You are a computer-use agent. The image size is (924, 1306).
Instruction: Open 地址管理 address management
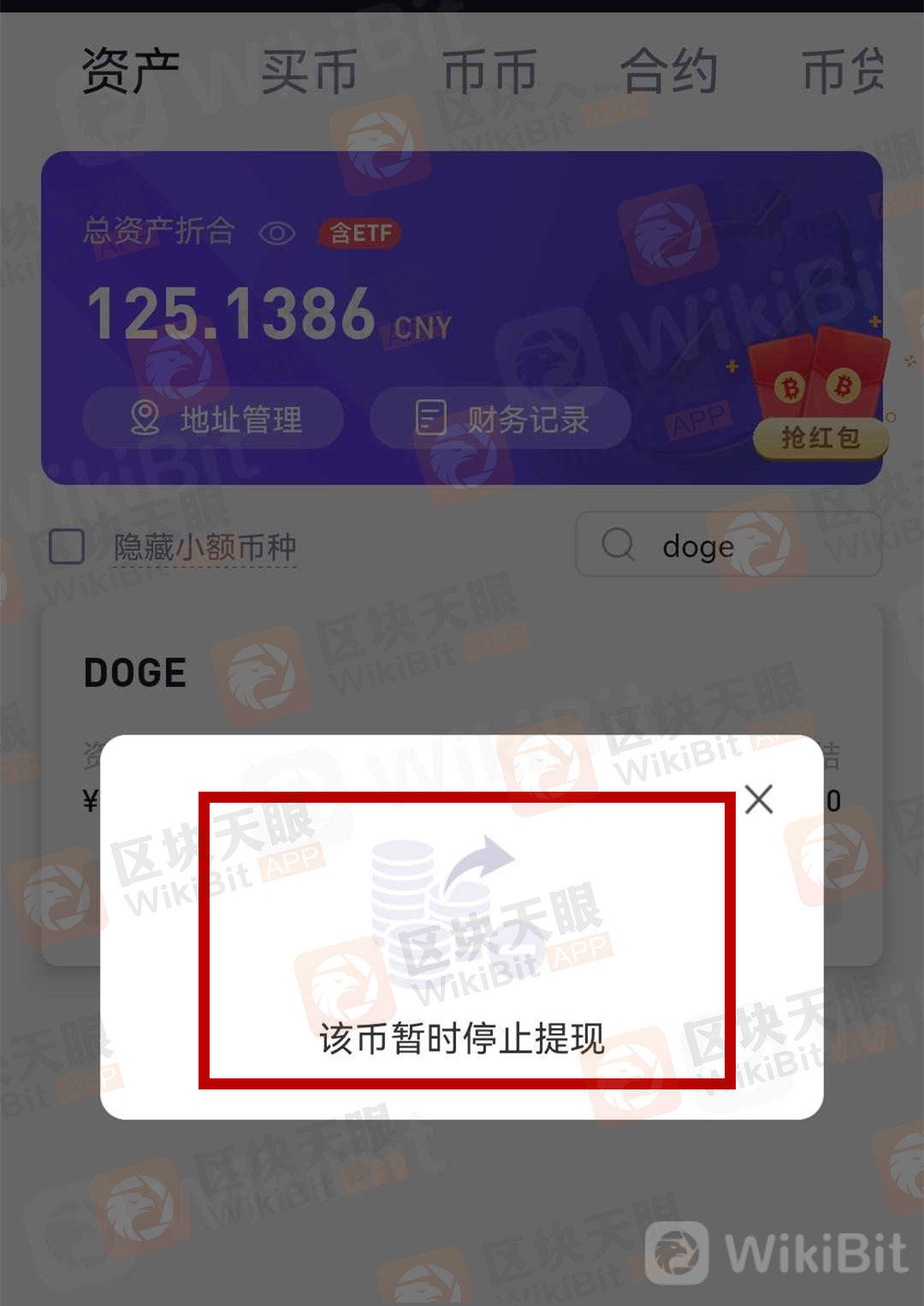coord(214,419)
